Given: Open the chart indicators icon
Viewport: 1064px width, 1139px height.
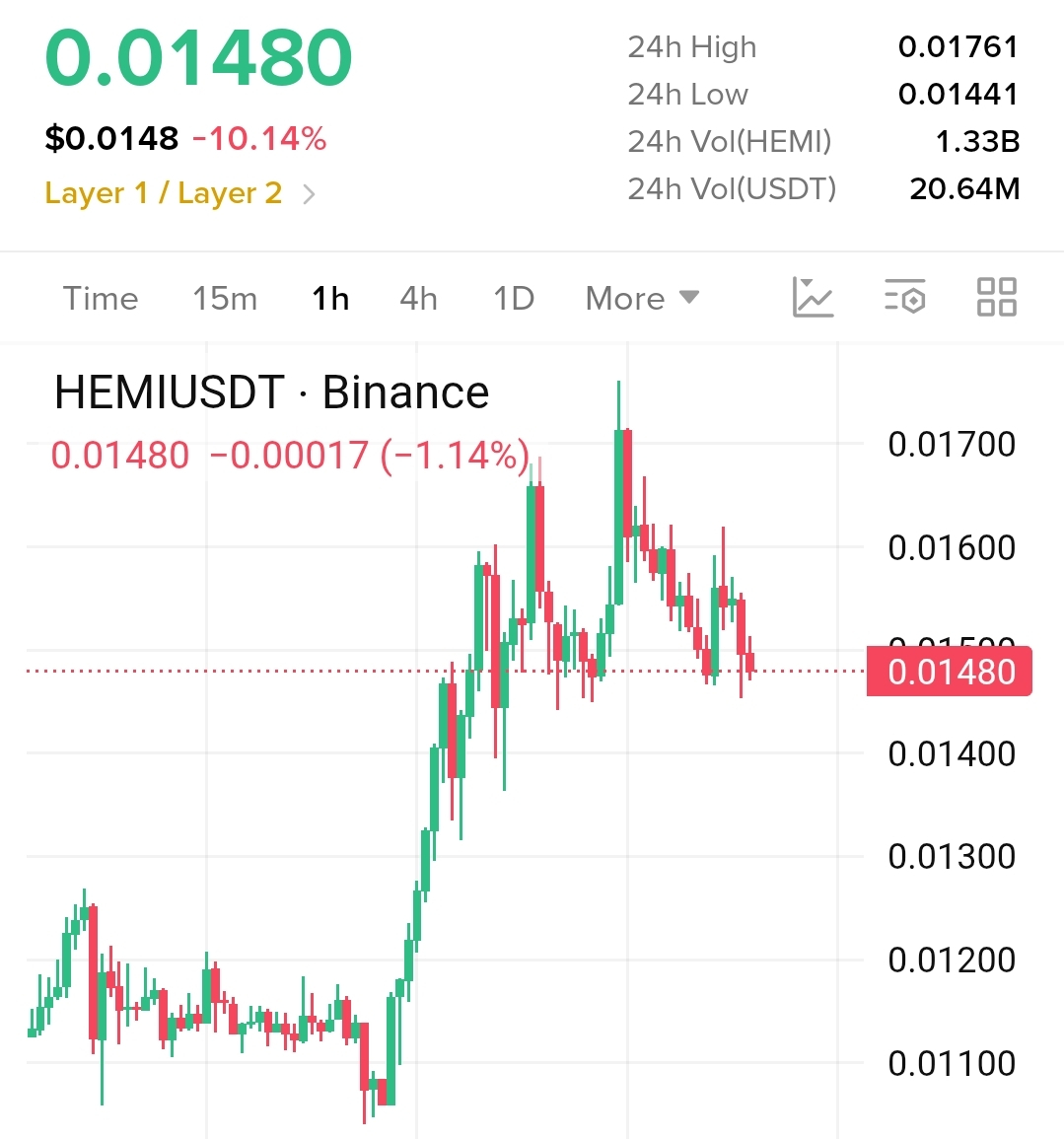Looking at the screenshot, I should [x=813, y=297].
